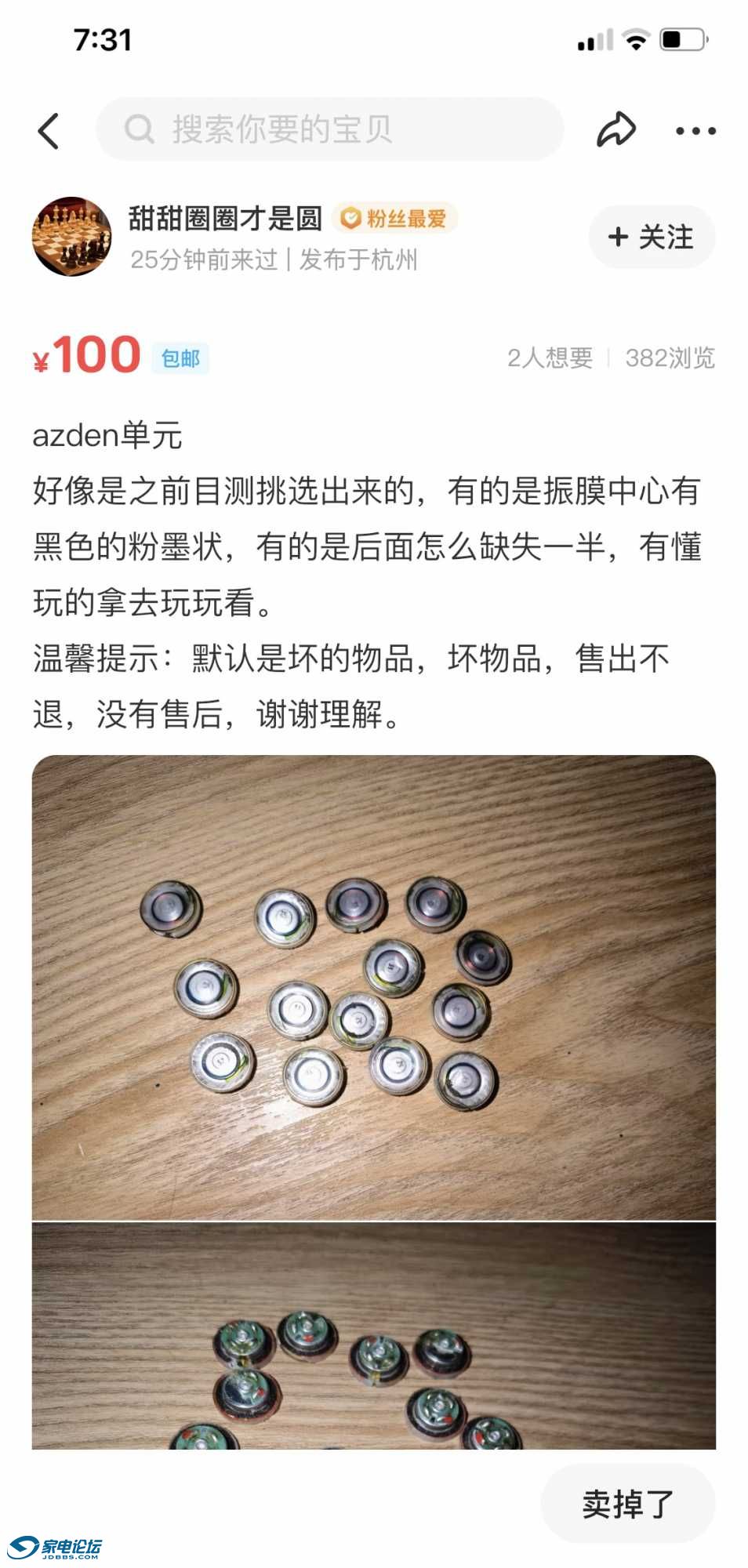Open the three-dot overflow menu
The height and width of the screenshot is (1568, 748).
[695, 131]
